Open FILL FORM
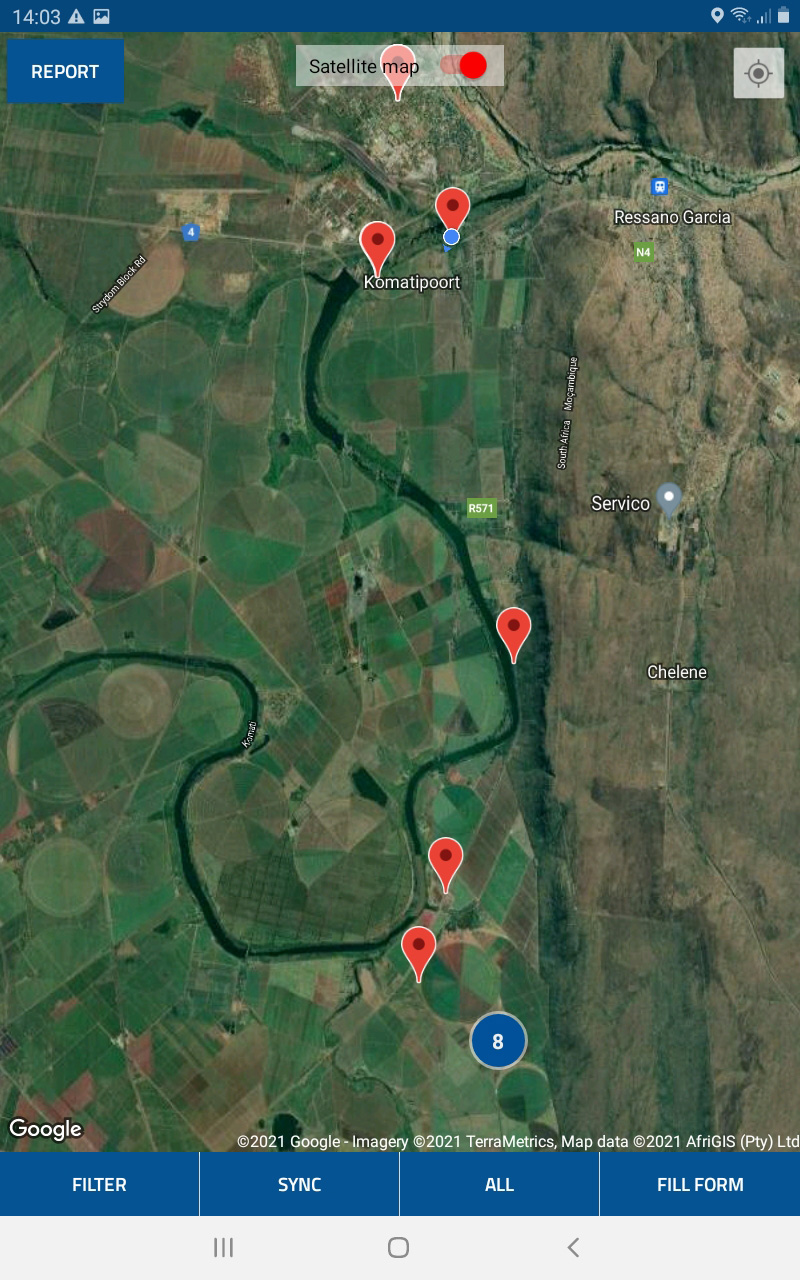This screenshot has width=800, height=1280. 700,1184
